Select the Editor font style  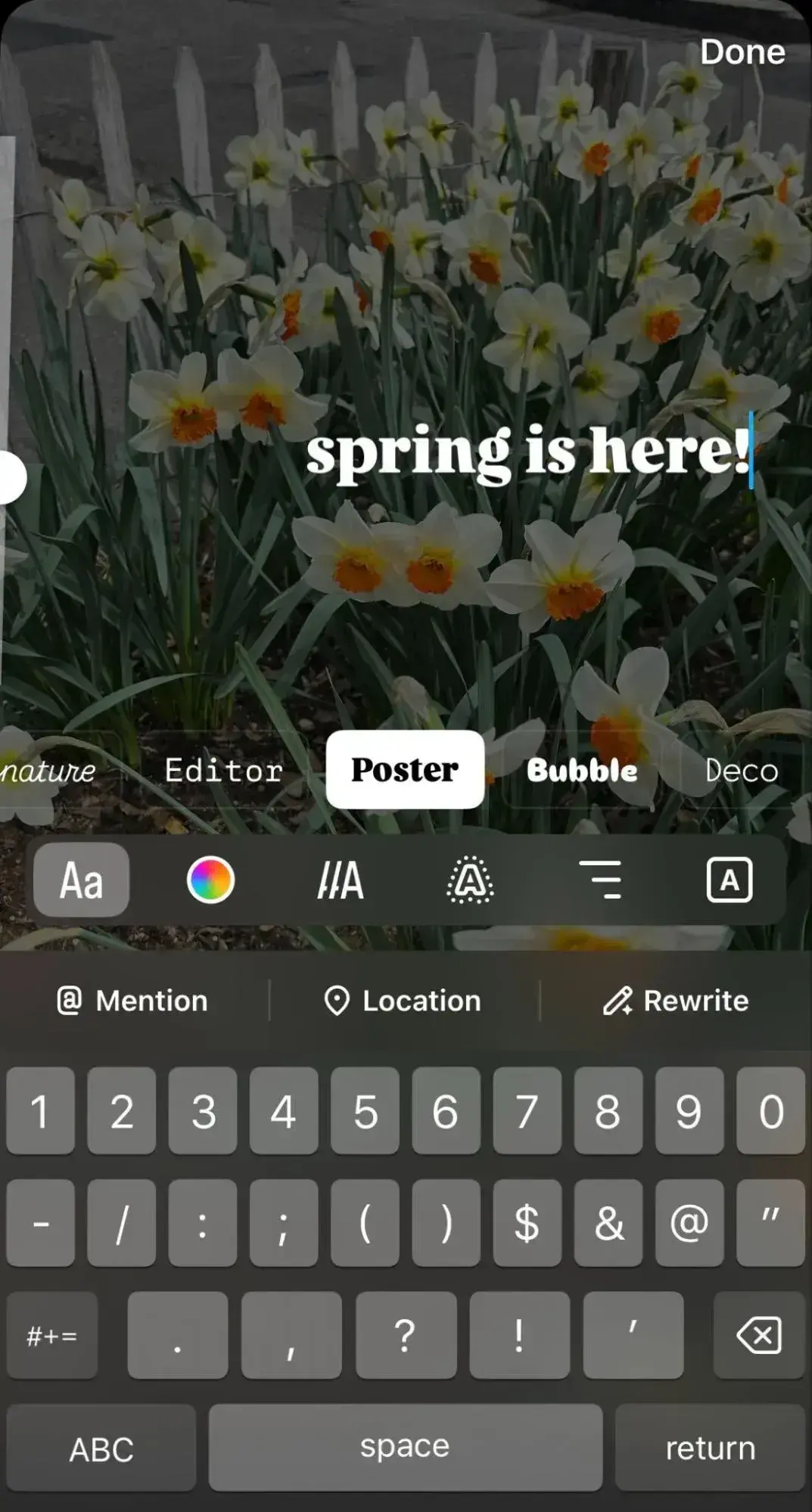point(224,770)
